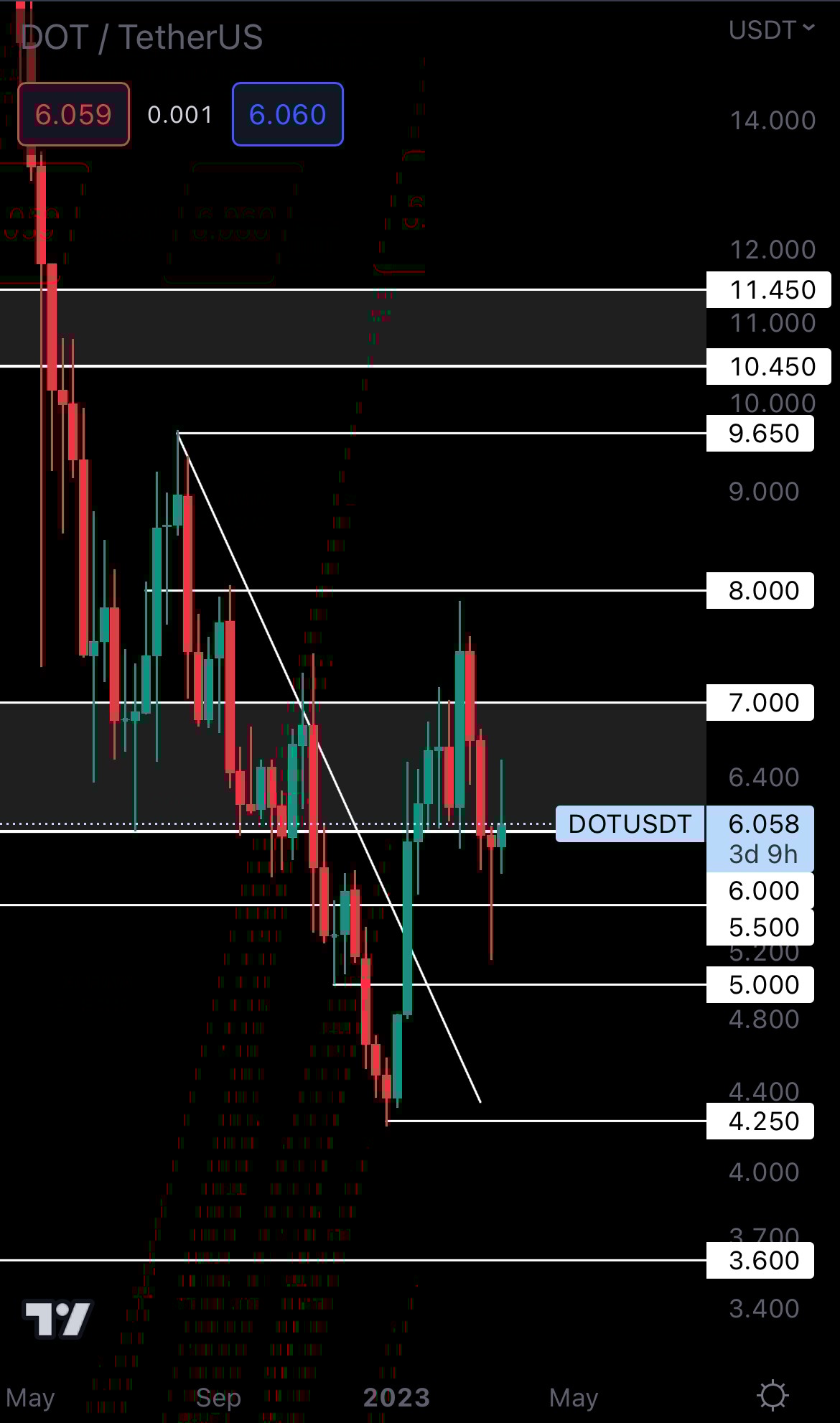Open the USDT currency dropdown

[x=771, y=30]
